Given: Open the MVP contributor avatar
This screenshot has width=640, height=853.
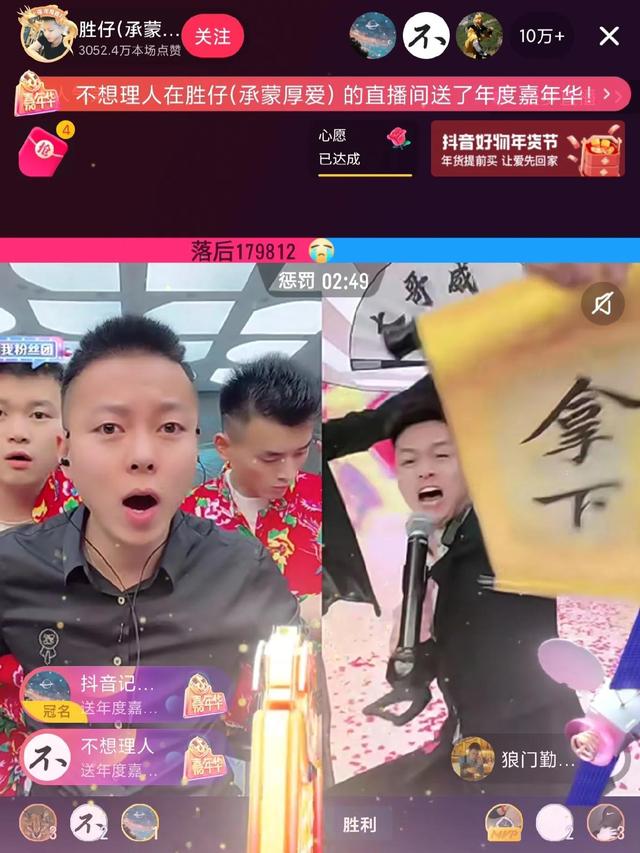Looking at the screenshot, I should point(503,823).
